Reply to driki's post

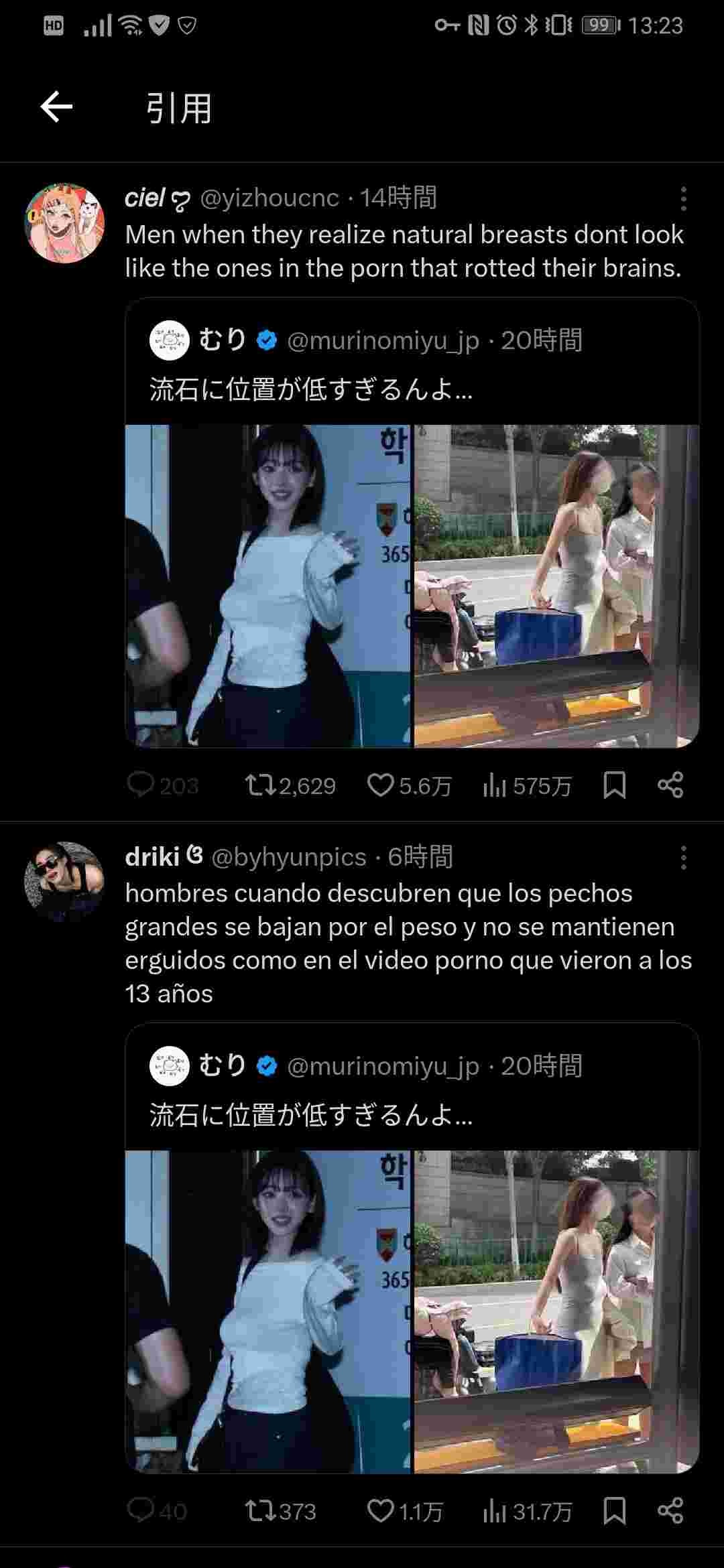coord(141,1510)
